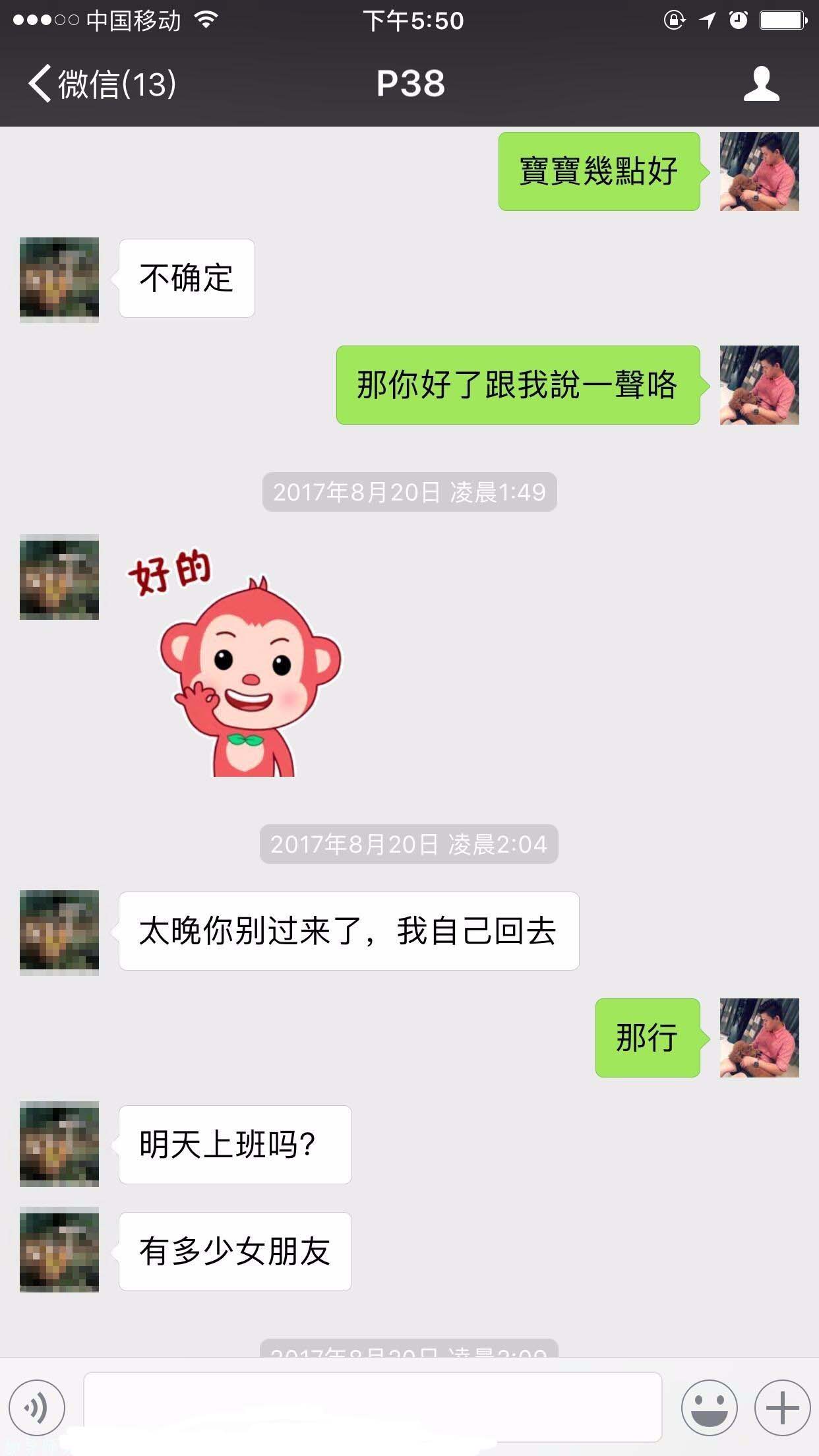Image resolution: width=819 pixels, height=1456 pixels.
Task: Open the plus attachment menu
Action: 782,1408
